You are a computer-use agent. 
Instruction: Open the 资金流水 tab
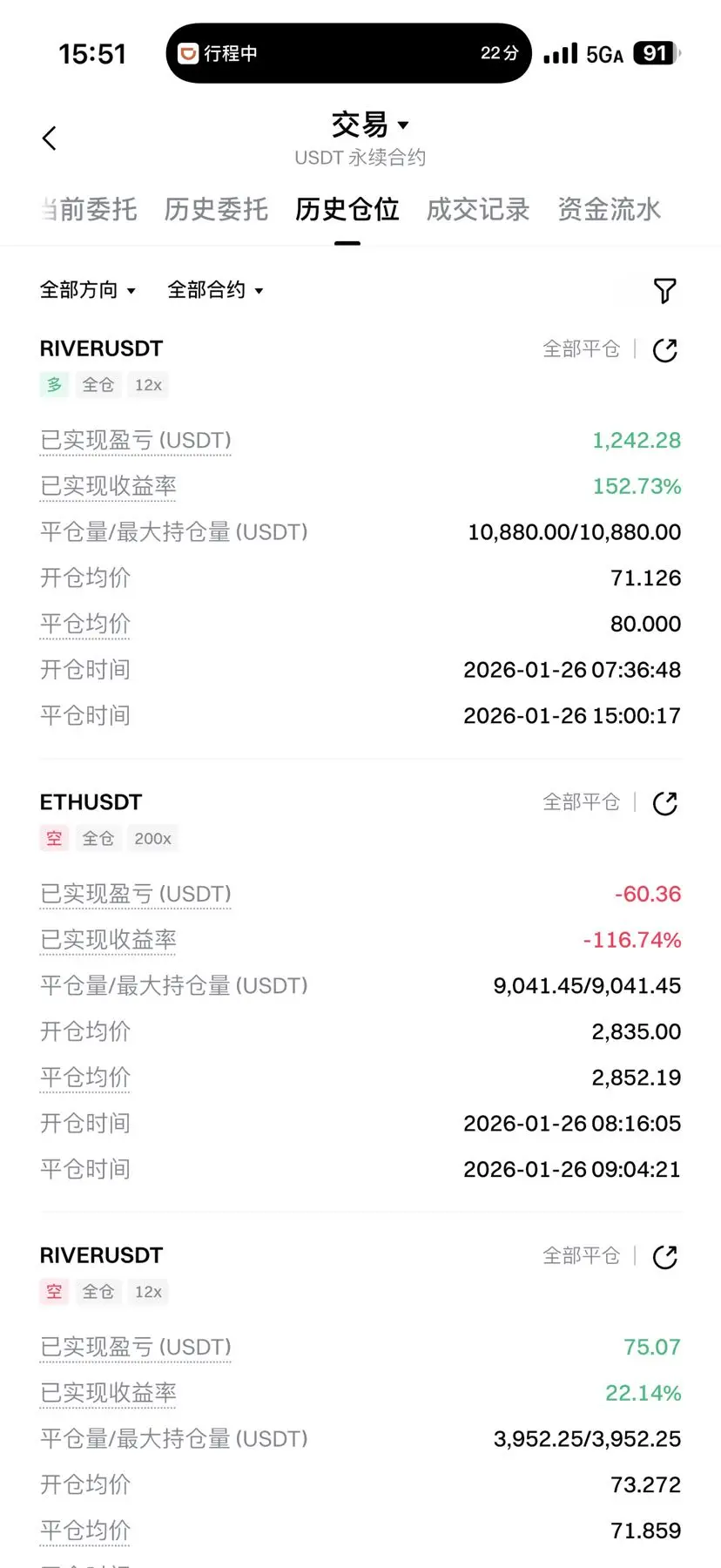click(x=609, y=209)
